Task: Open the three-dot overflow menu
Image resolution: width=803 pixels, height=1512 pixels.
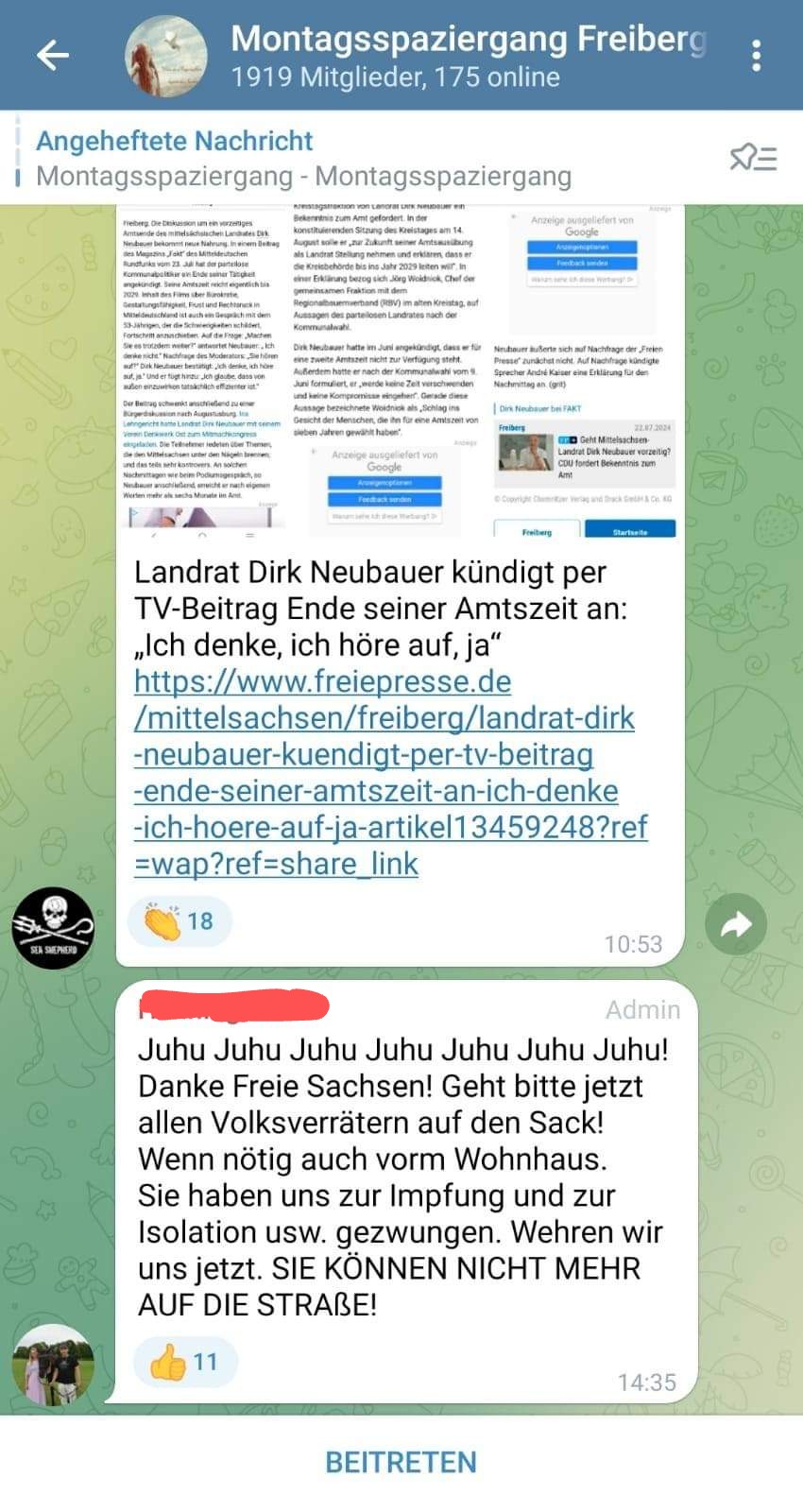Action: pyautogui.click(x=756, y=56)
